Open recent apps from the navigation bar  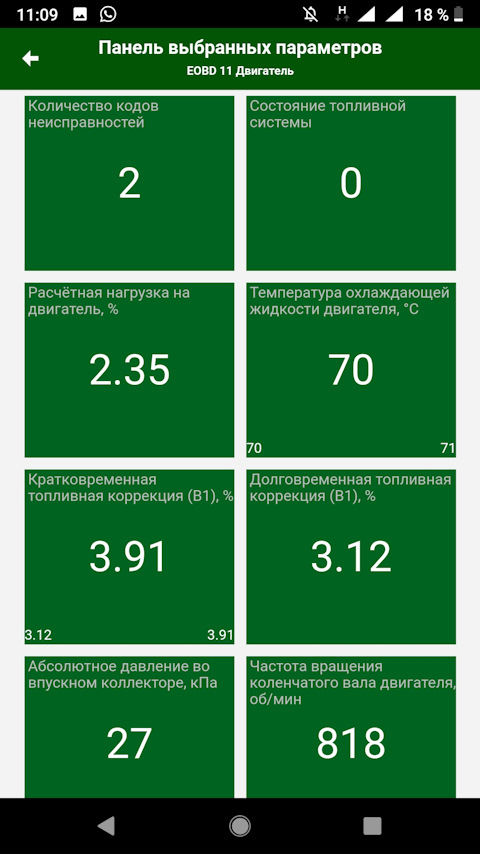pyautogui.click(x=372, y=826)
